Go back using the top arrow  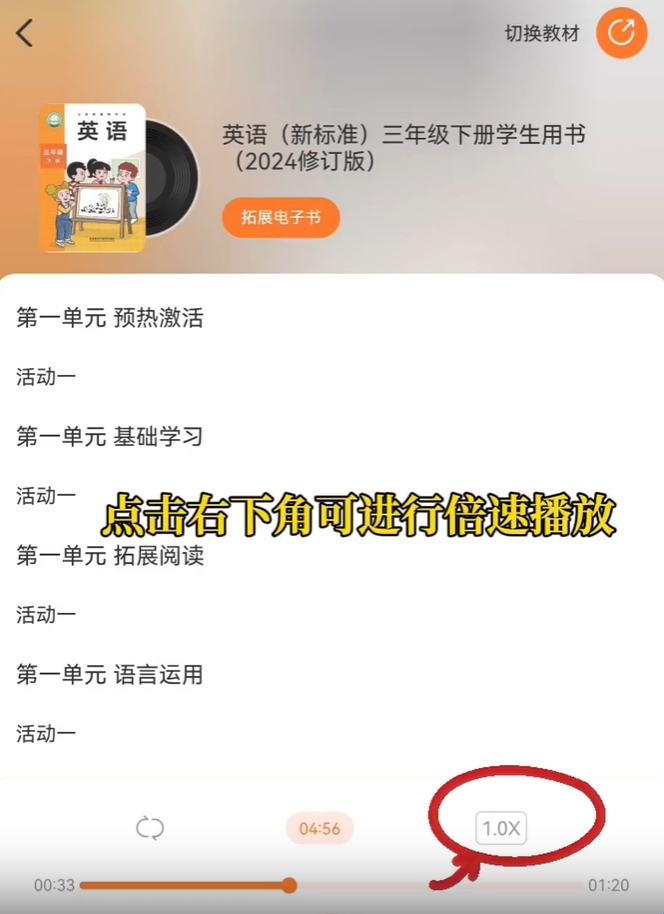(25, 33)
